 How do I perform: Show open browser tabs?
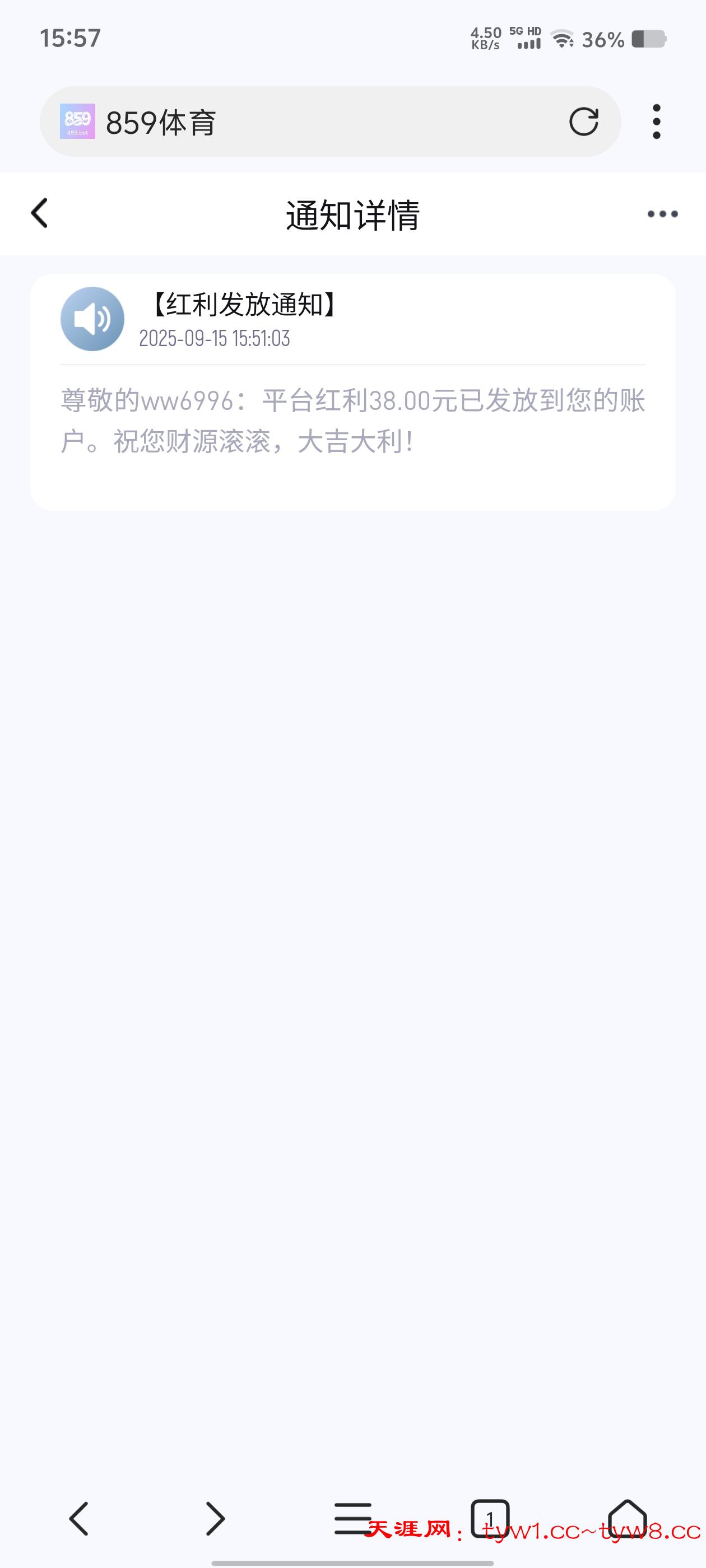pyautogui.click(x=490, y=1519)
